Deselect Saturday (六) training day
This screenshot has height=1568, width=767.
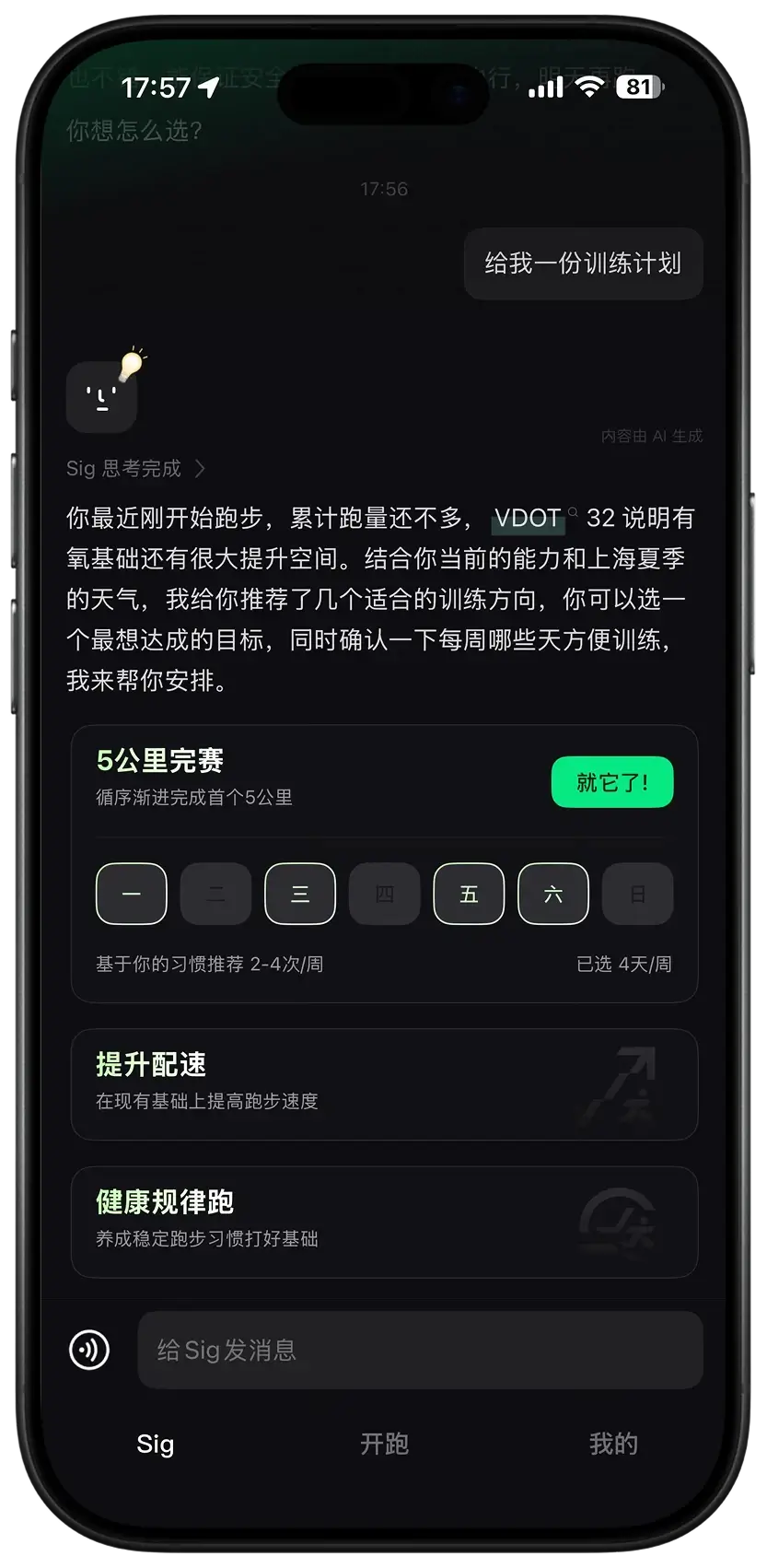point(553,894)
